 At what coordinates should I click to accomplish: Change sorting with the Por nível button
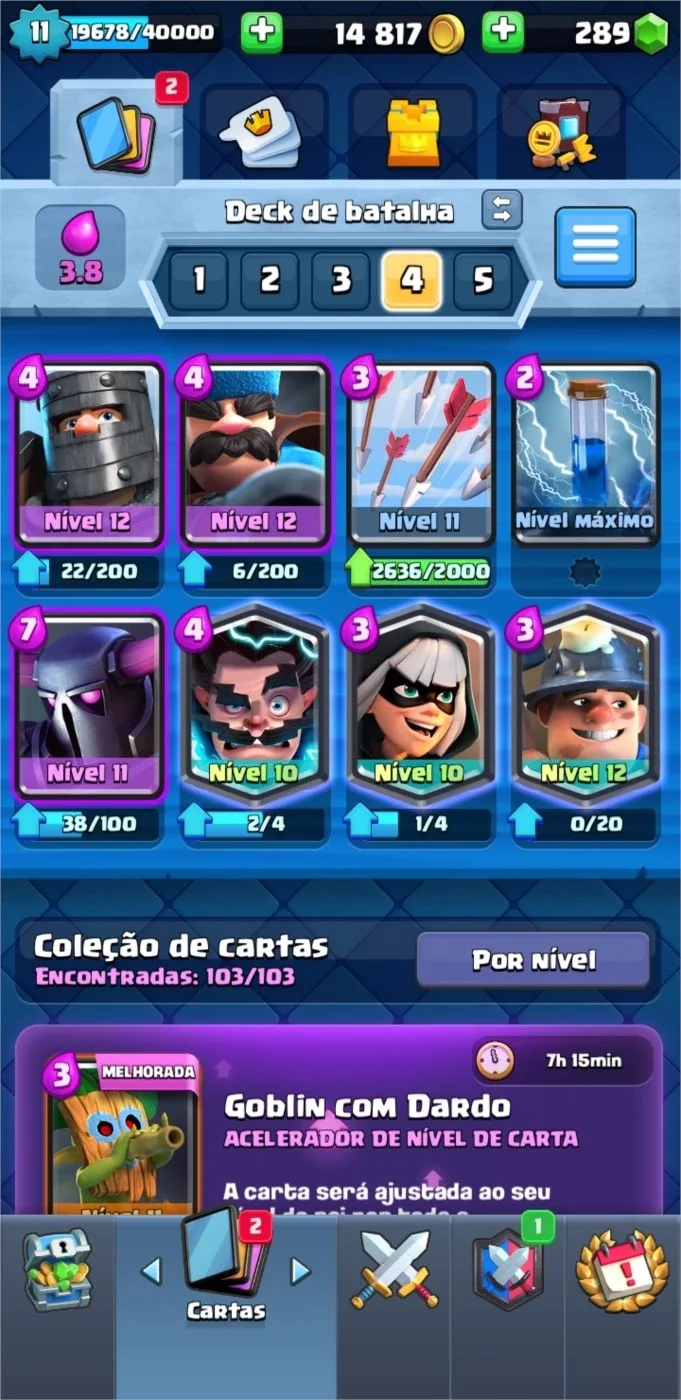[x=534, y=960]
